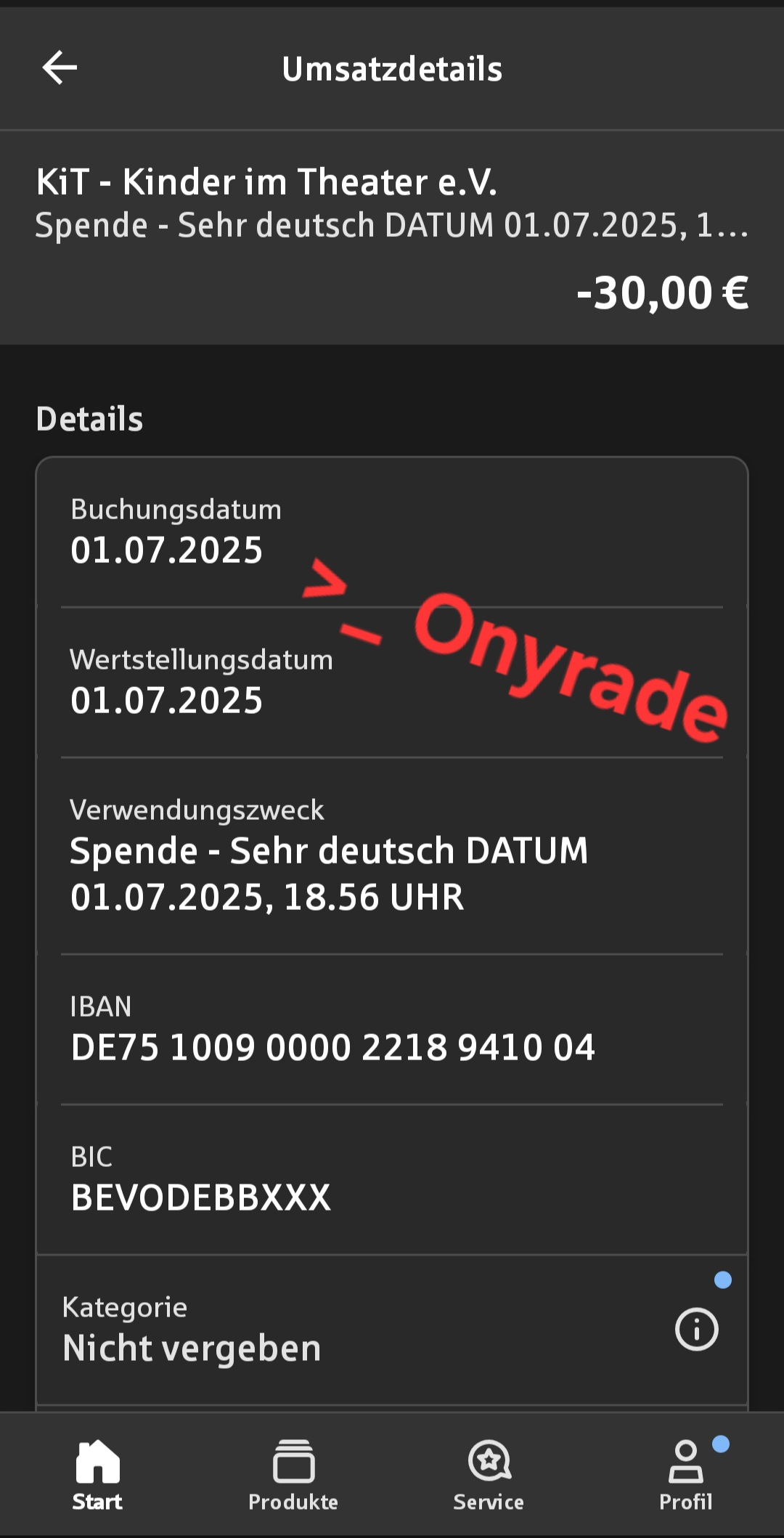
Task: Go back from Umsatzdetails
Action: click(x=60, y=68)
